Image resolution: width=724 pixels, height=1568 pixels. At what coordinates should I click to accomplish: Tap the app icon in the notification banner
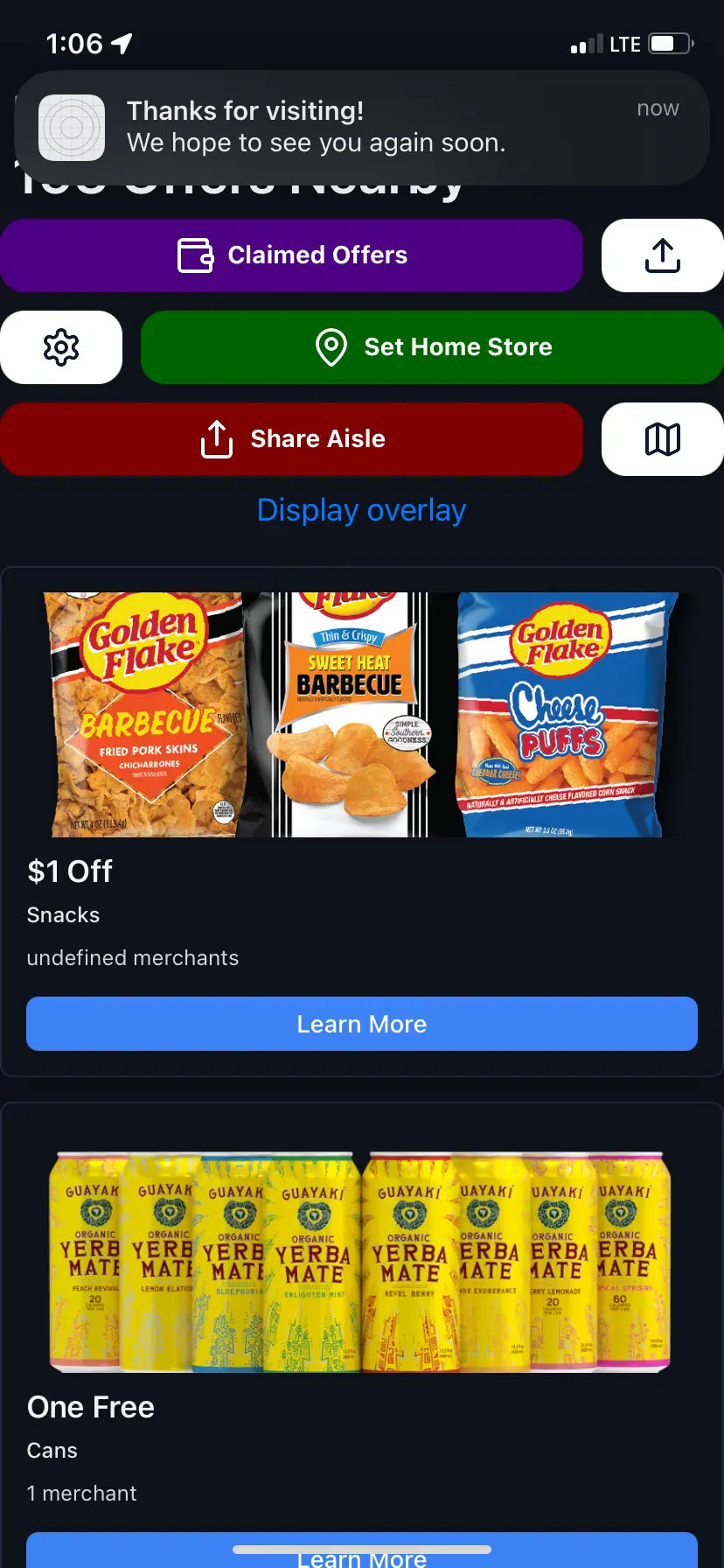tap(72, 129)
